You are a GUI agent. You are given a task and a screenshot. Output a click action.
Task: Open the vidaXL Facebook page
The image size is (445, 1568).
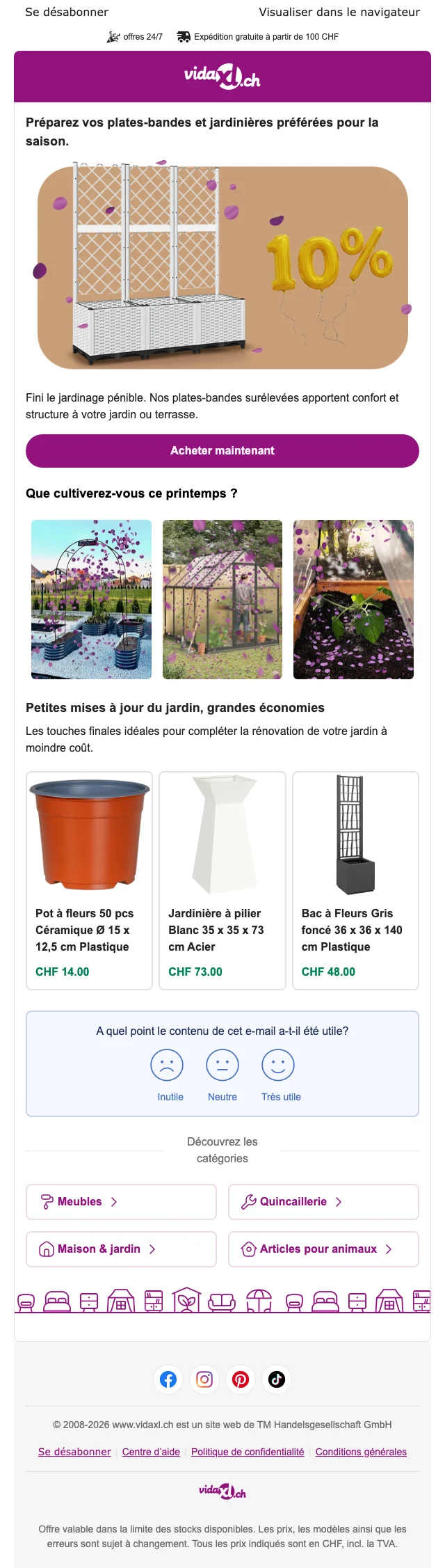tap(168, 1379)
